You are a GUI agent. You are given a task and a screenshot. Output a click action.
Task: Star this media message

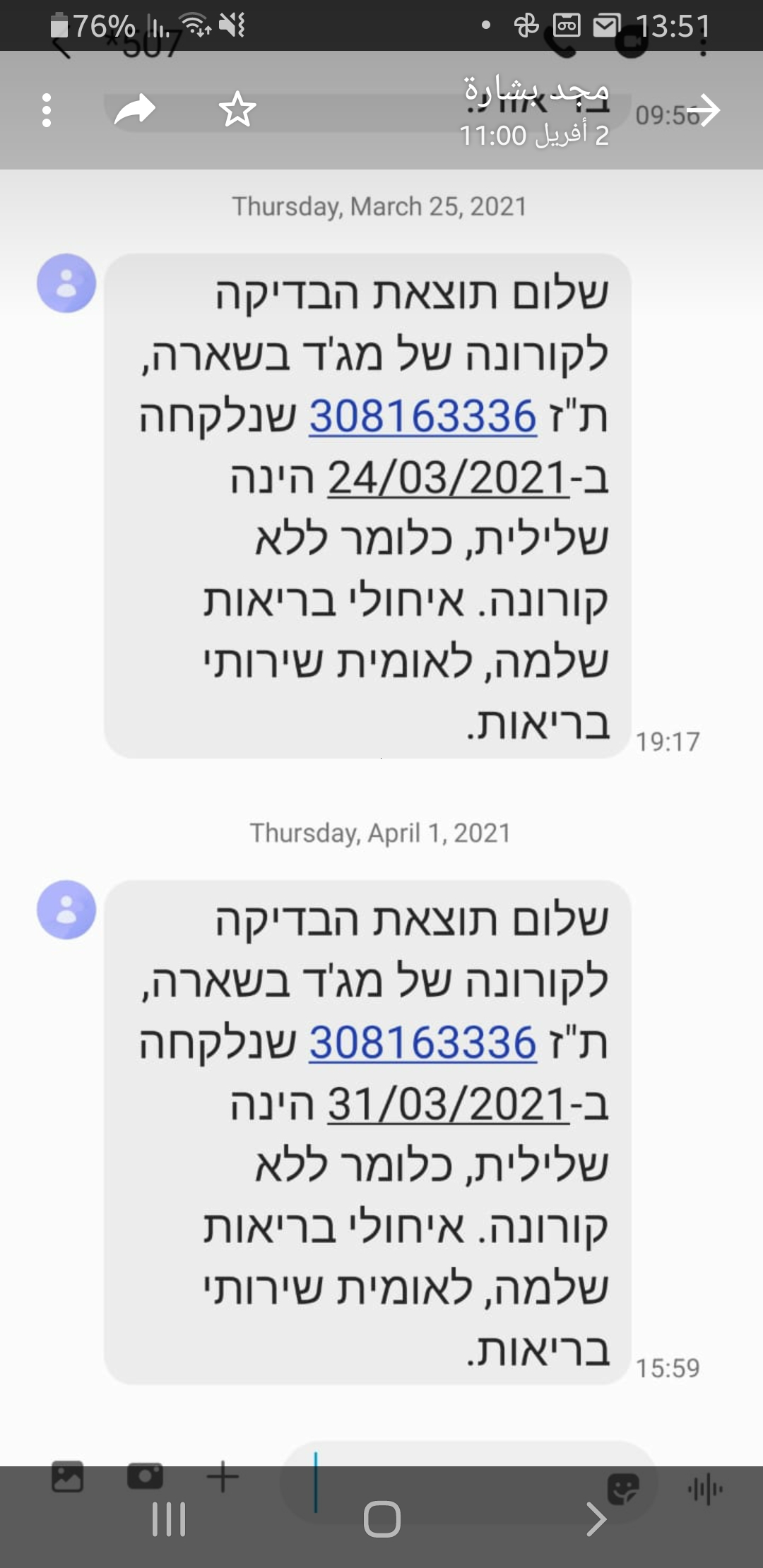click(237, 110)
